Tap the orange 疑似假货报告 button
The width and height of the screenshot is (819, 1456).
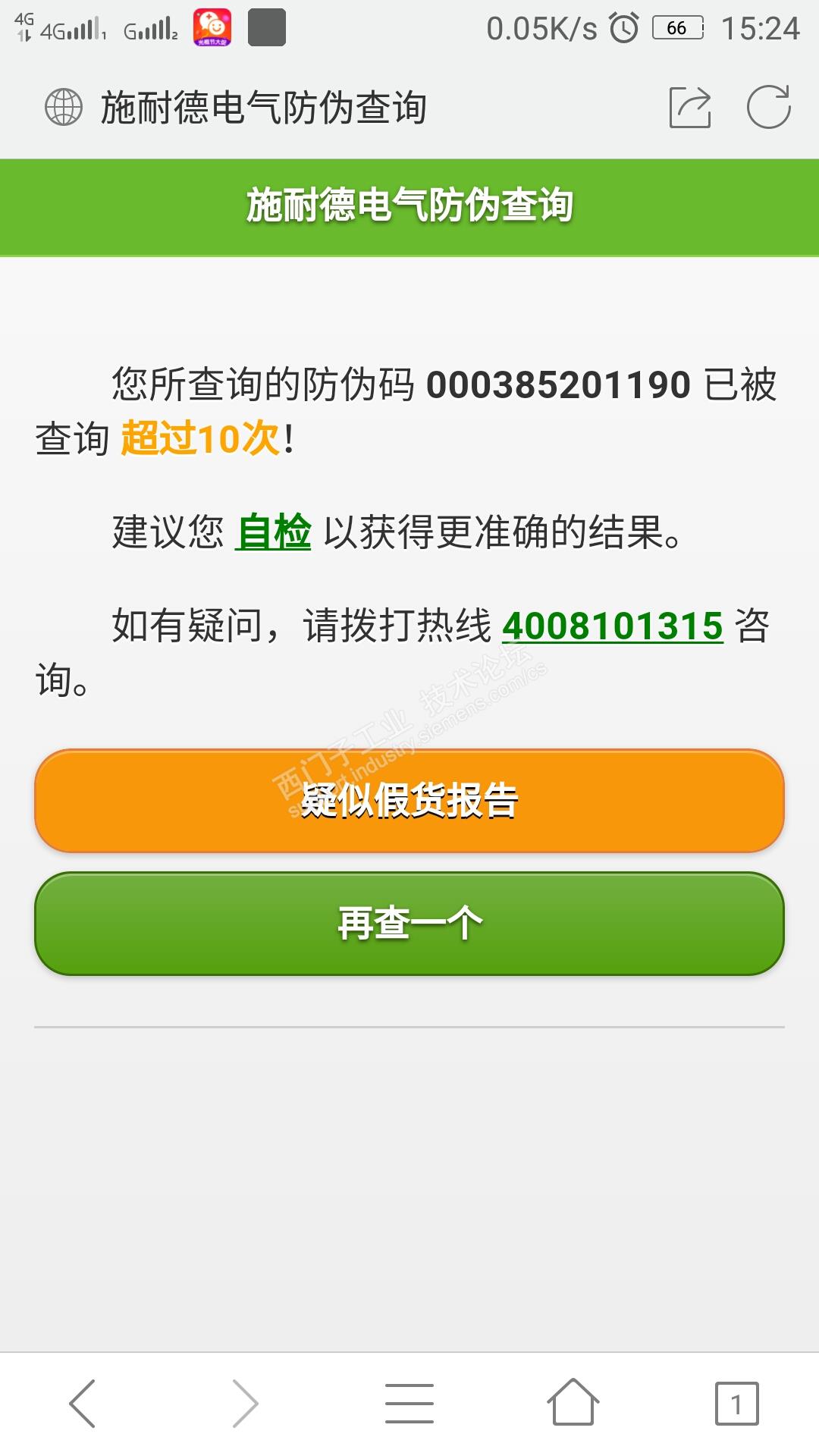pos(409,801)
